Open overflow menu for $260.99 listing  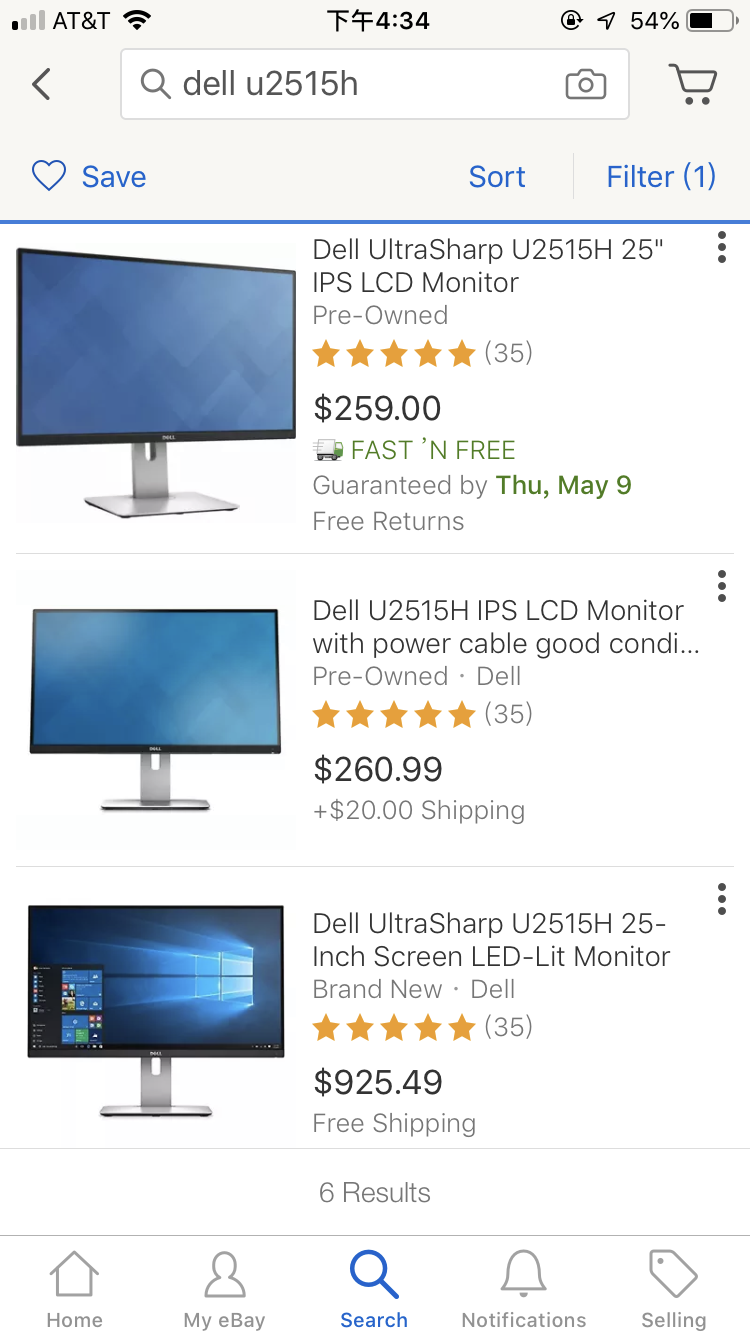(x=721, y=586)
